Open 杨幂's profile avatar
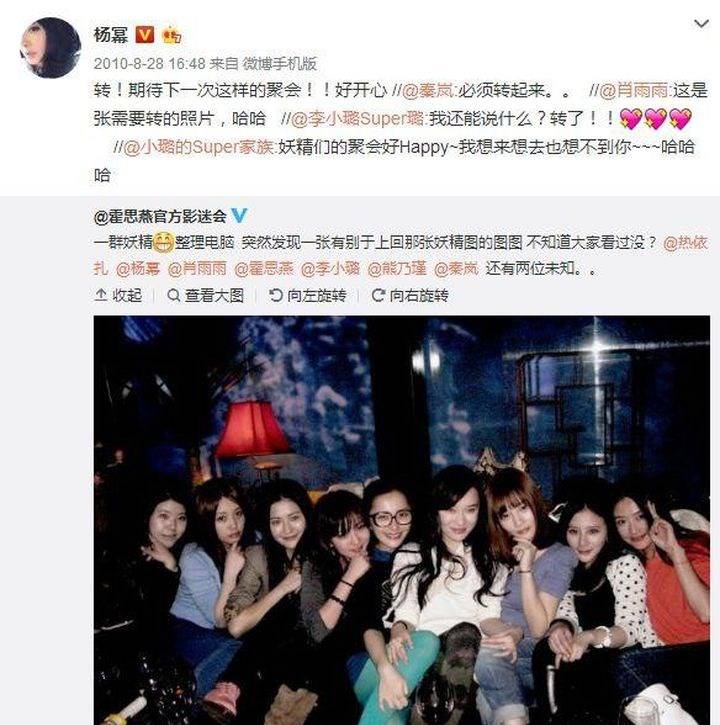Viewport: 720px width, 725px height. (48, 46)
